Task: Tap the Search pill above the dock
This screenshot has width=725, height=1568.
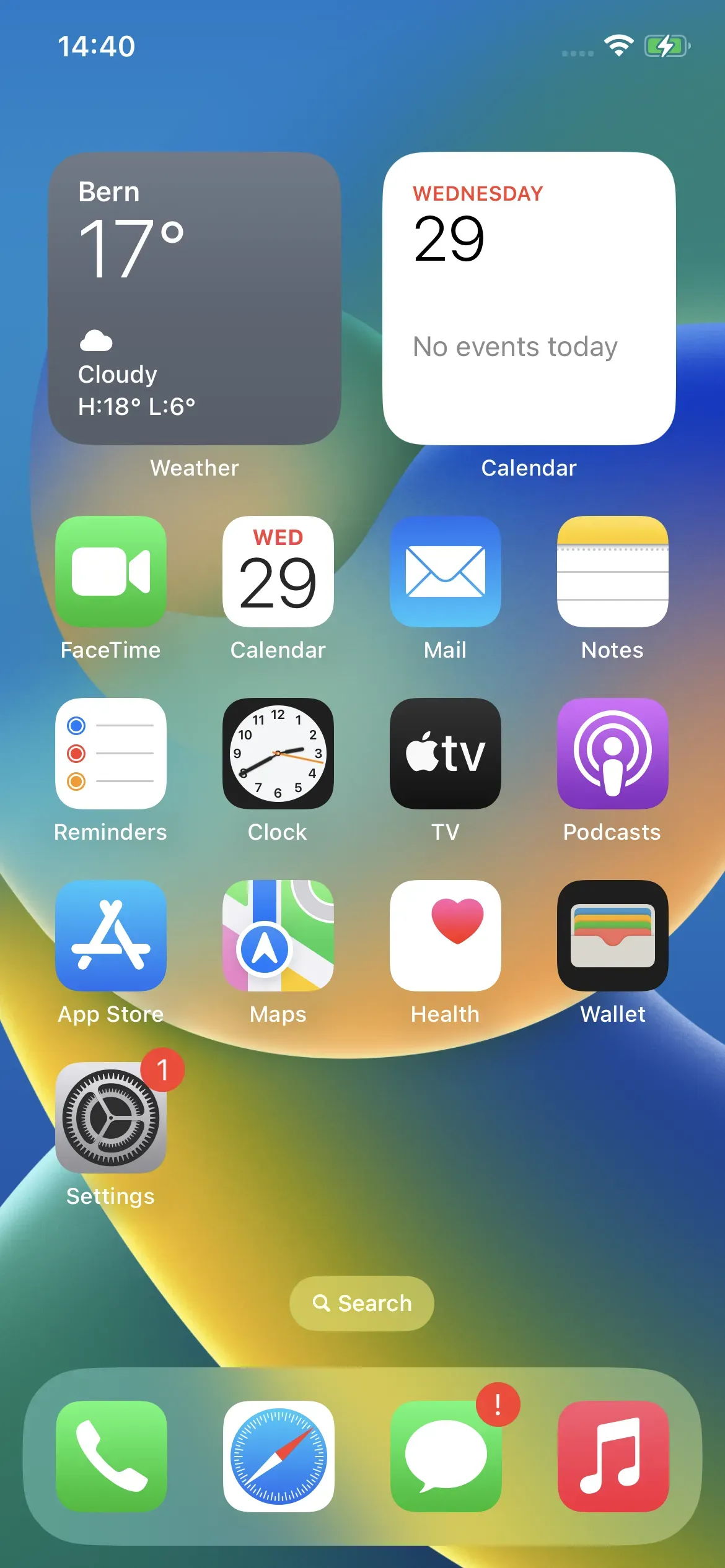Action: (x=361, y=1303)
